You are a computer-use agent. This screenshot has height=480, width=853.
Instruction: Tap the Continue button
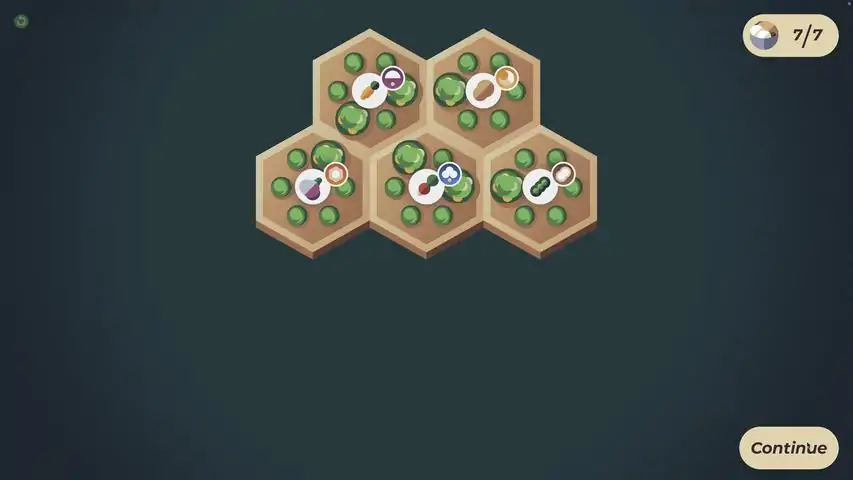click(x=788, y=447)
